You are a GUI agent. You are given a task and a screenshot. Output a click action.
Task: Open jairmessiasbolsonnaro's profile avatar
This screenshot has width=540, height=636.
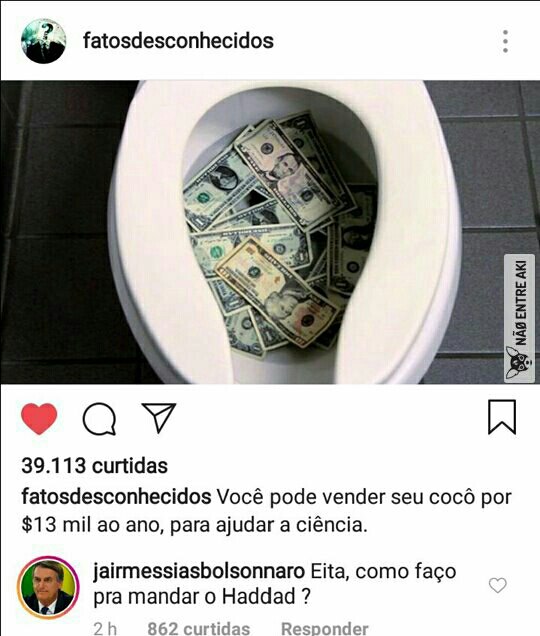click(48, 587)
